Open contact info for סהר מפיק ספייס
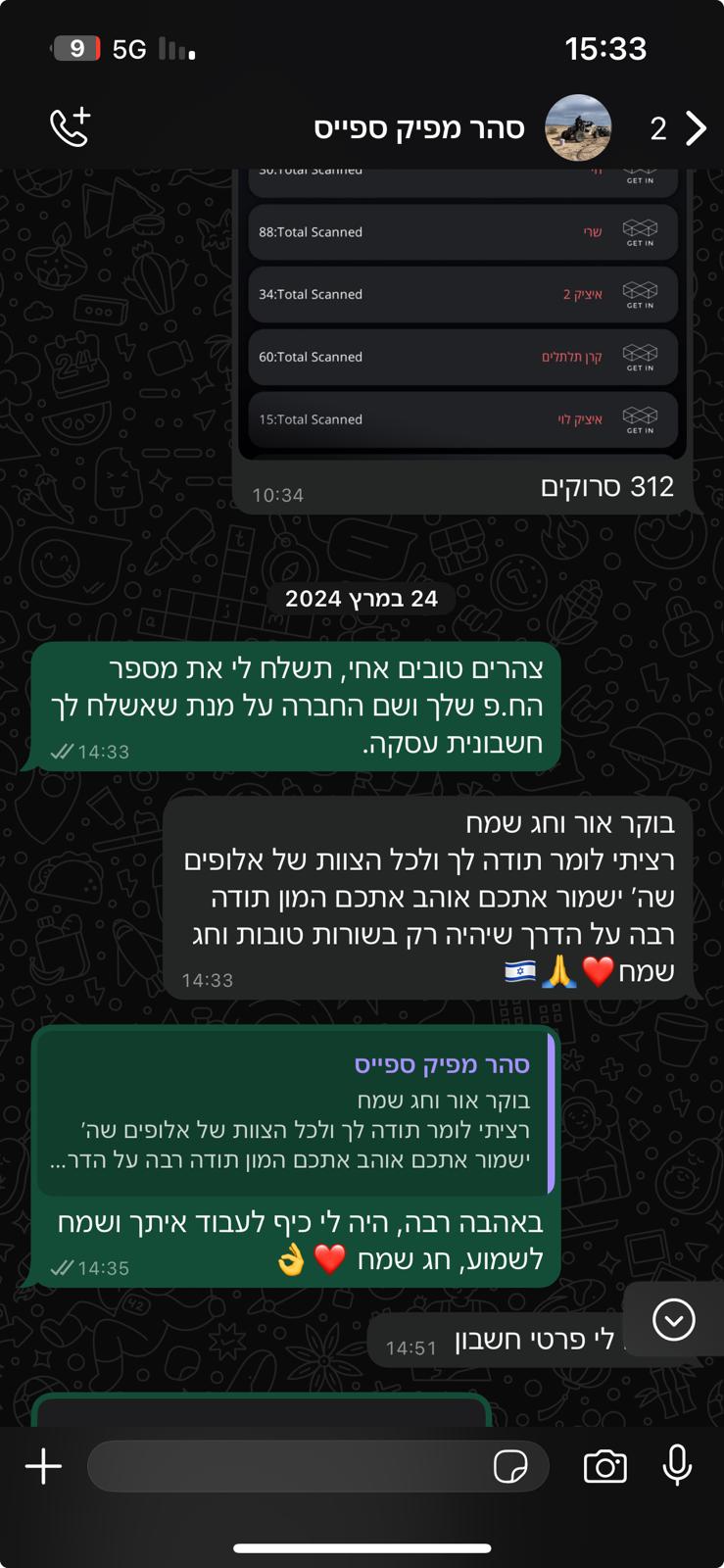The width and height of the screenshot is (724, 1568). 419,127
